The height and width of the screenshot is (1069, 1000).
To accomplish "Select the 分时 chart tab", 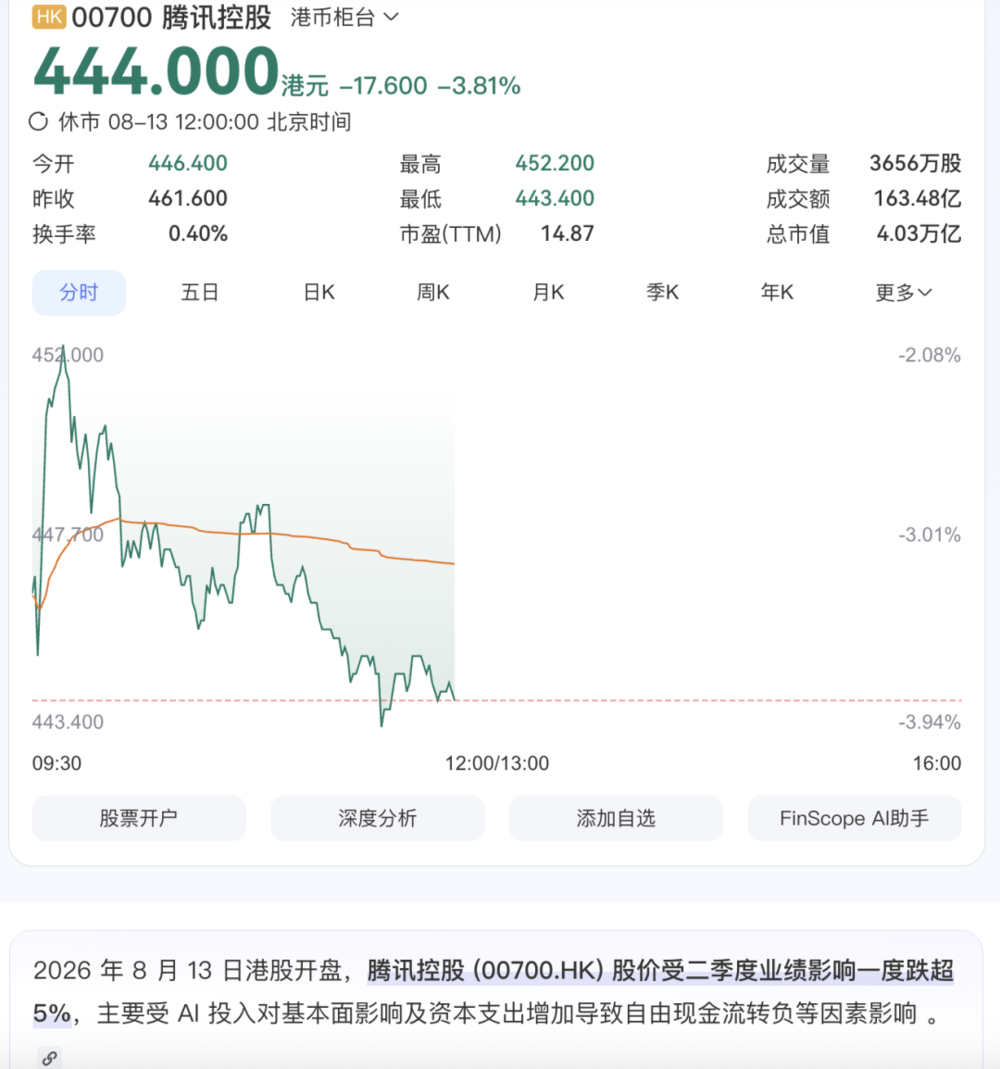I will tap(79, 292).
